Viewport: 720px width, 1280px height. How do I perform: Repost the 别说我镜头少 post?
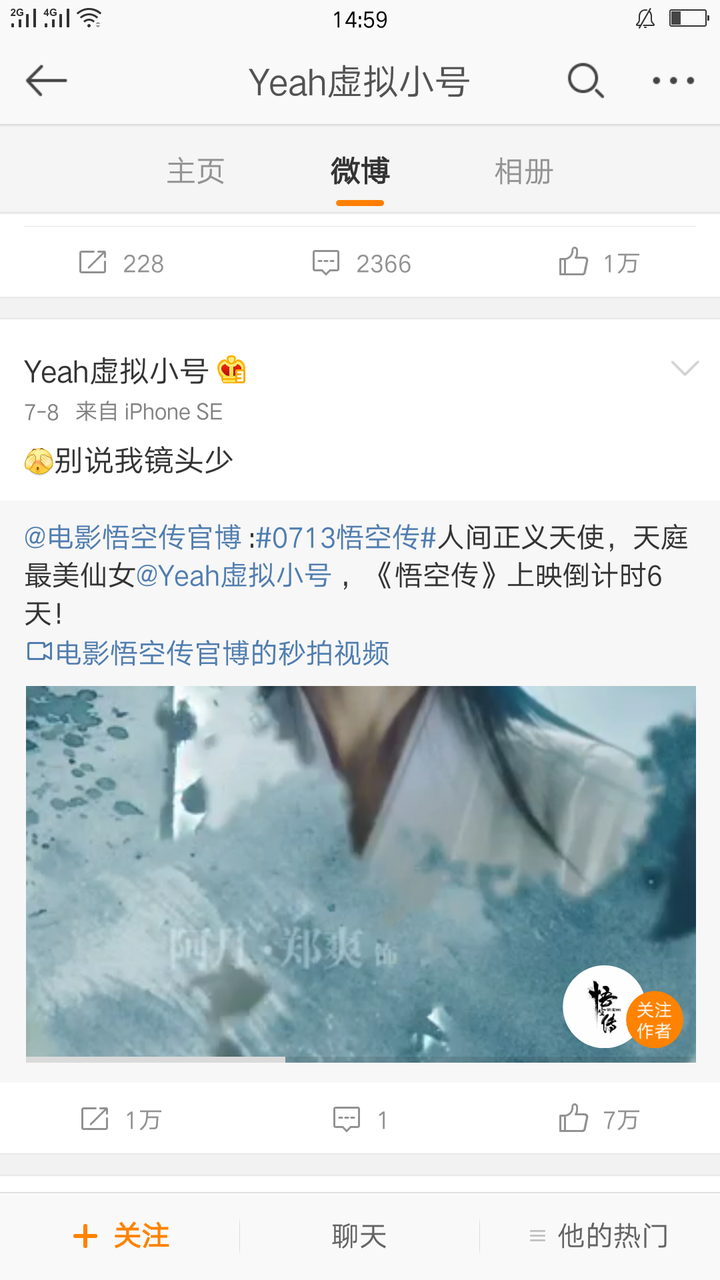pos(121,1119)
